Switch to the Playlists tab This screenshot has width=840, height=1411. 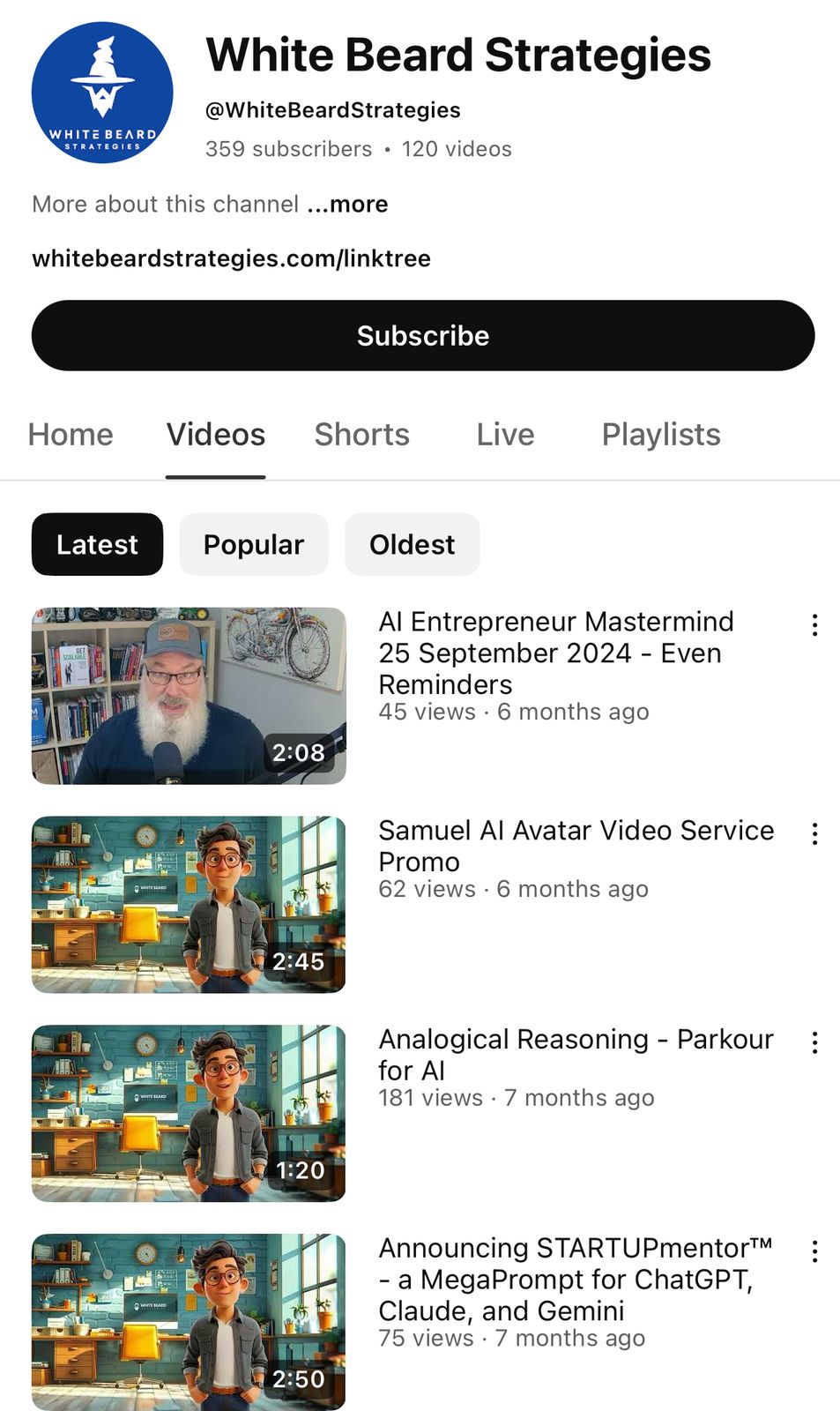[660, 435]
